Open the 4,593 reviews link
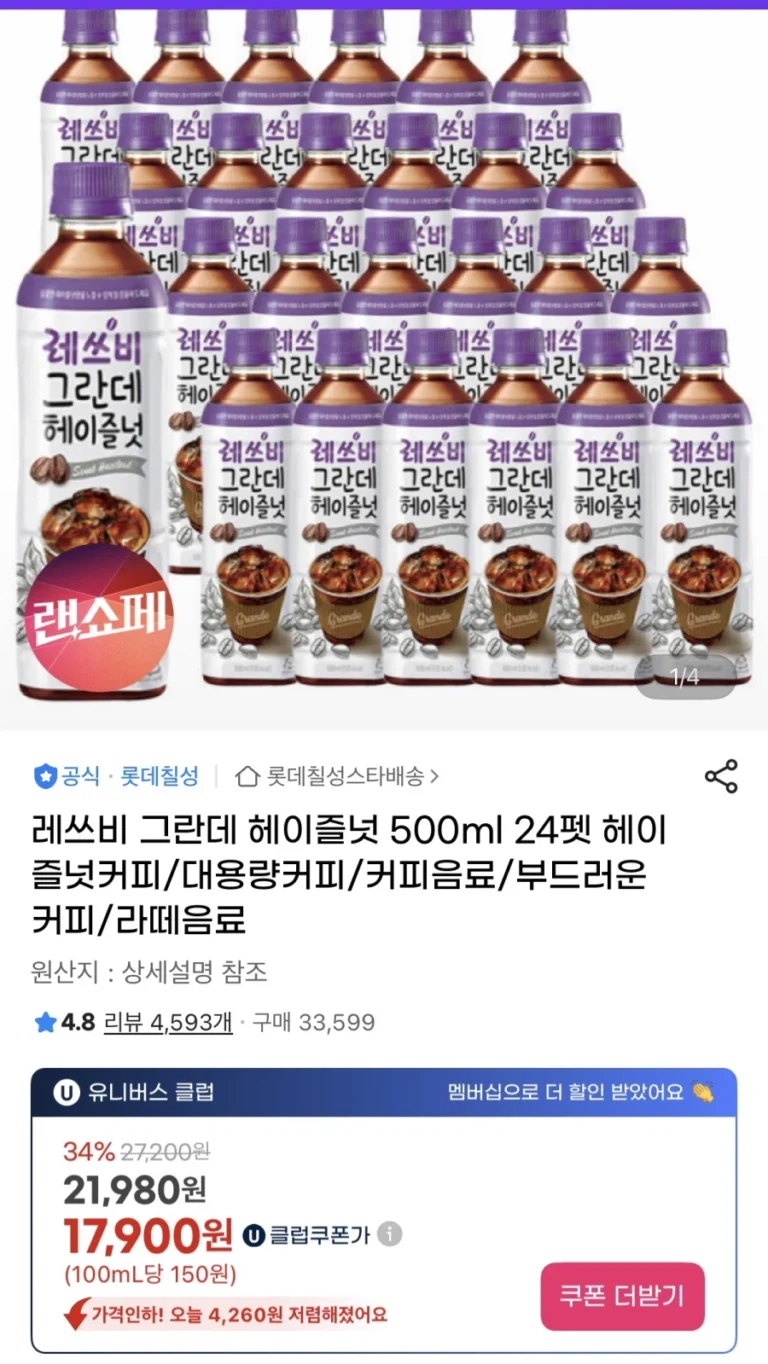 pos(168,1022)
